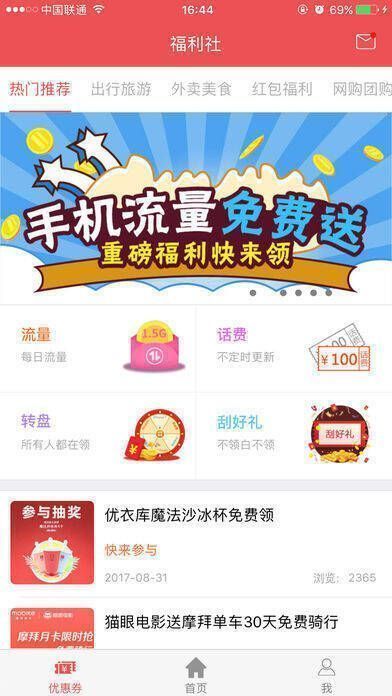Open the 转盘 lucky wheel tile

[x=98, y=436]
